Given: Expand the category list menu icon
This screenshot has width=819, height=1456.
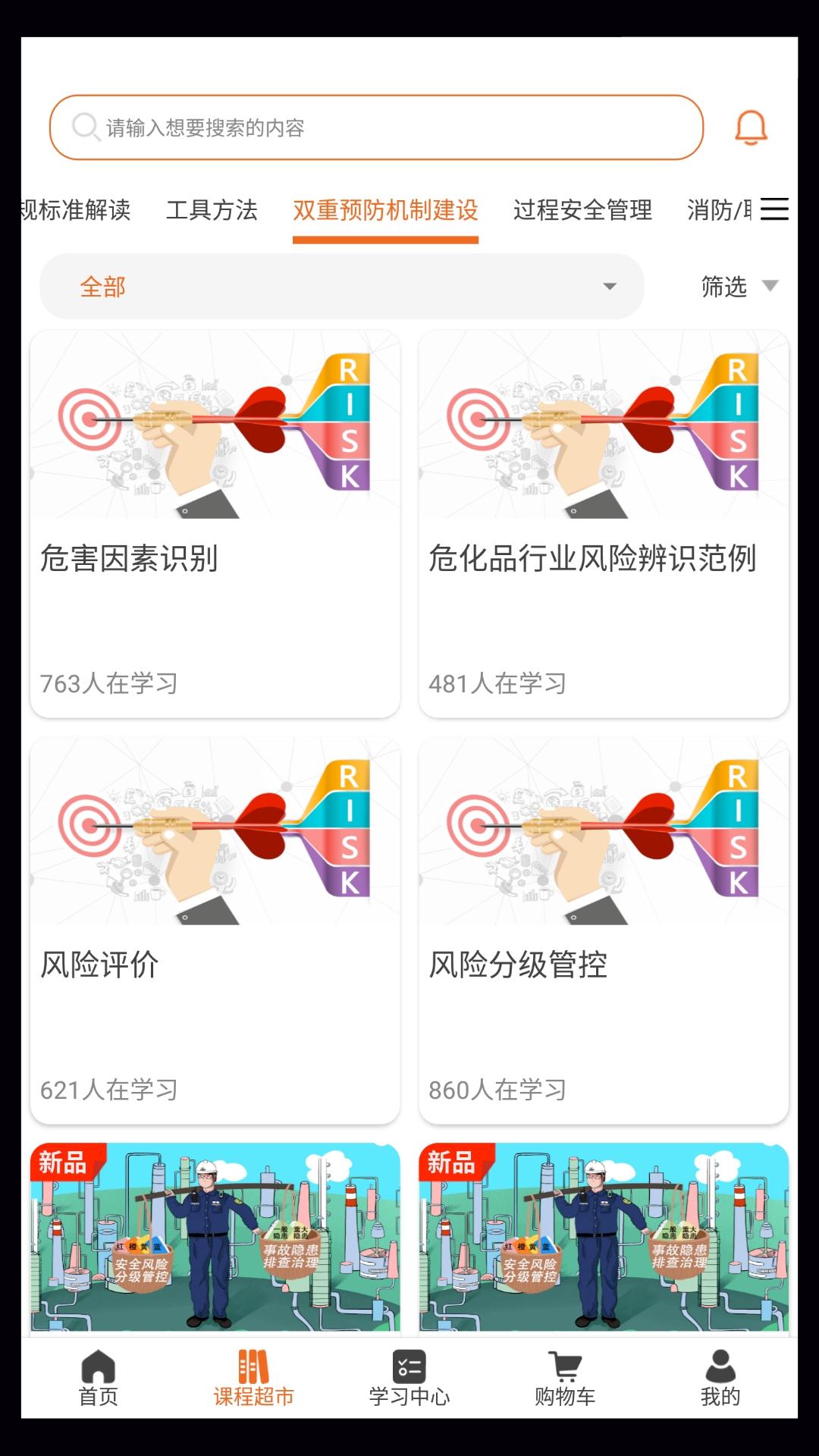Looking at the screenshot, I should click(x=774, y=209).
